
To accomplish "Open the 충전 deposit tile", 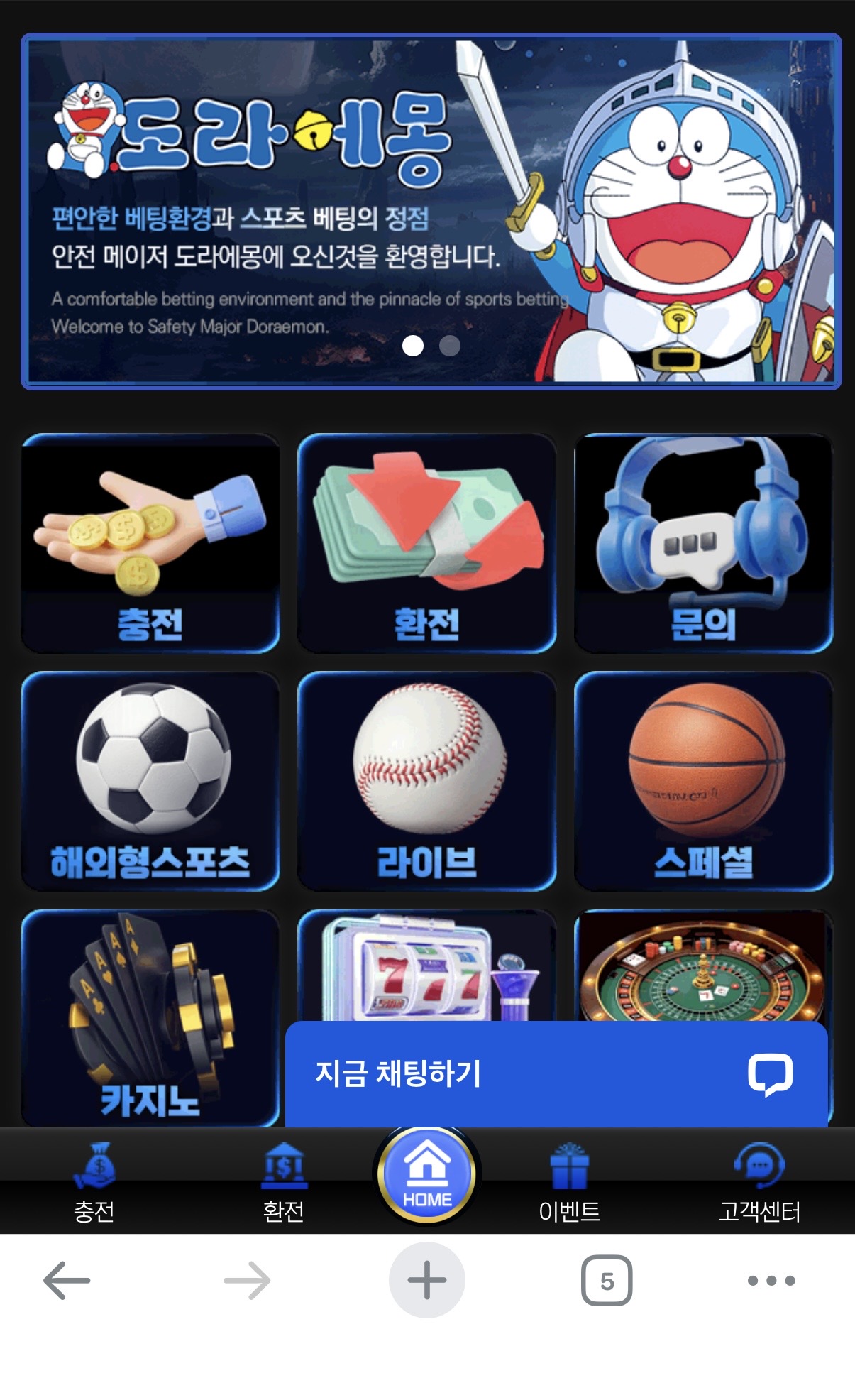I will coord(150,543).
